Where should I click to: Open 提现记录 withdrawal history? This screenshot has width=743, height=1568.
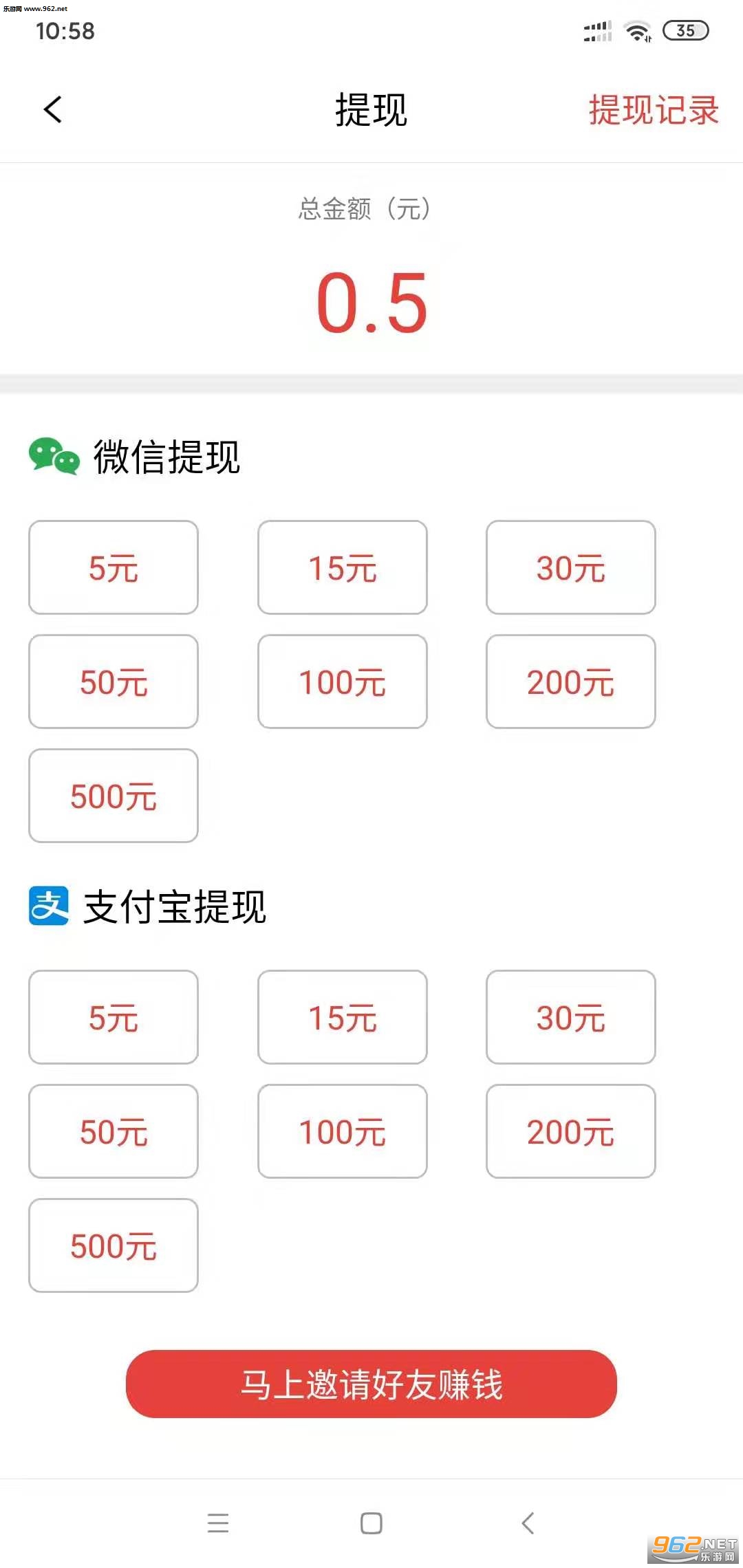tap(653, 110)
